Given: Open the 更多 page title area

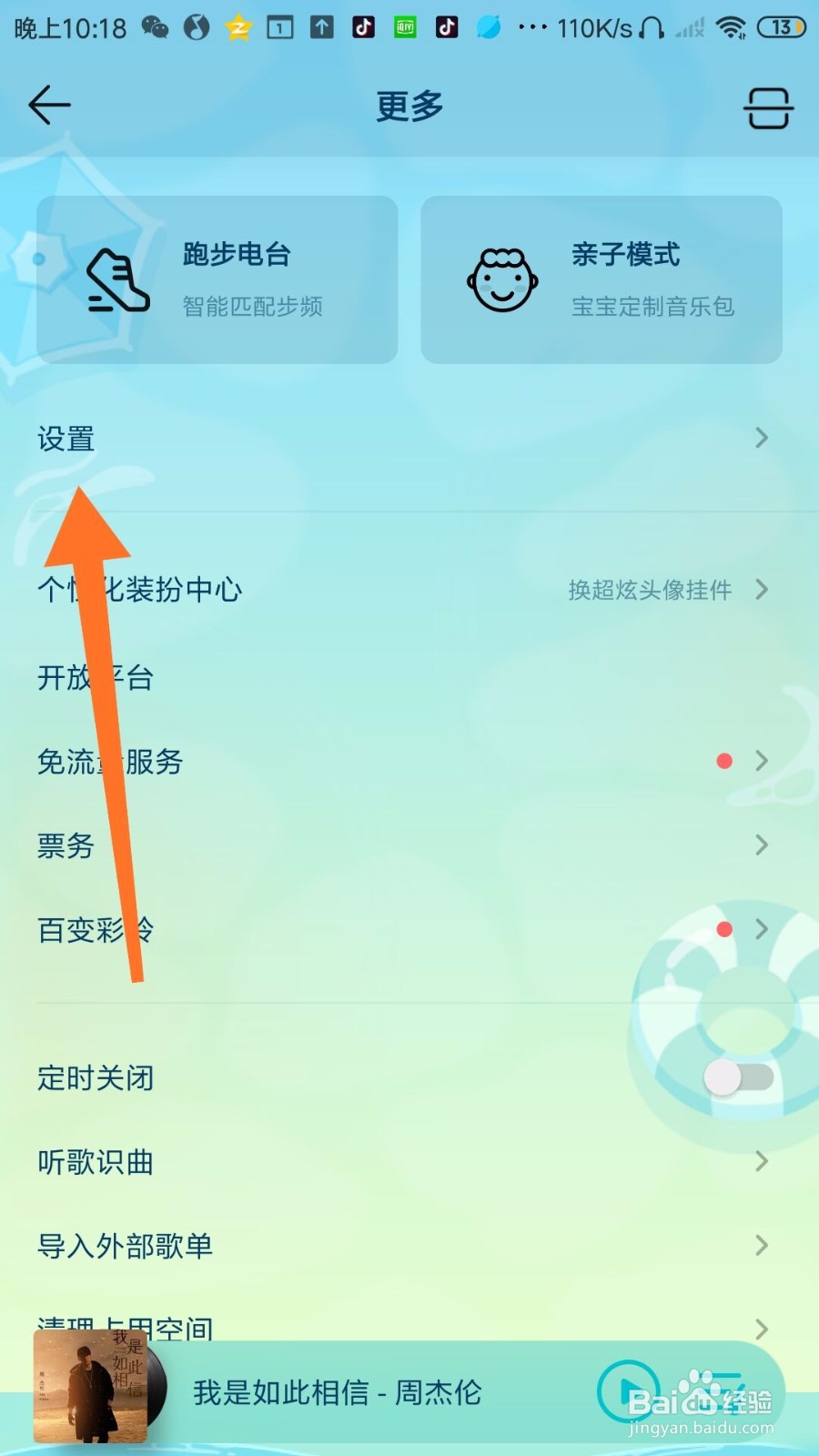Looking at the screenshot, I should tap(408, 105).
